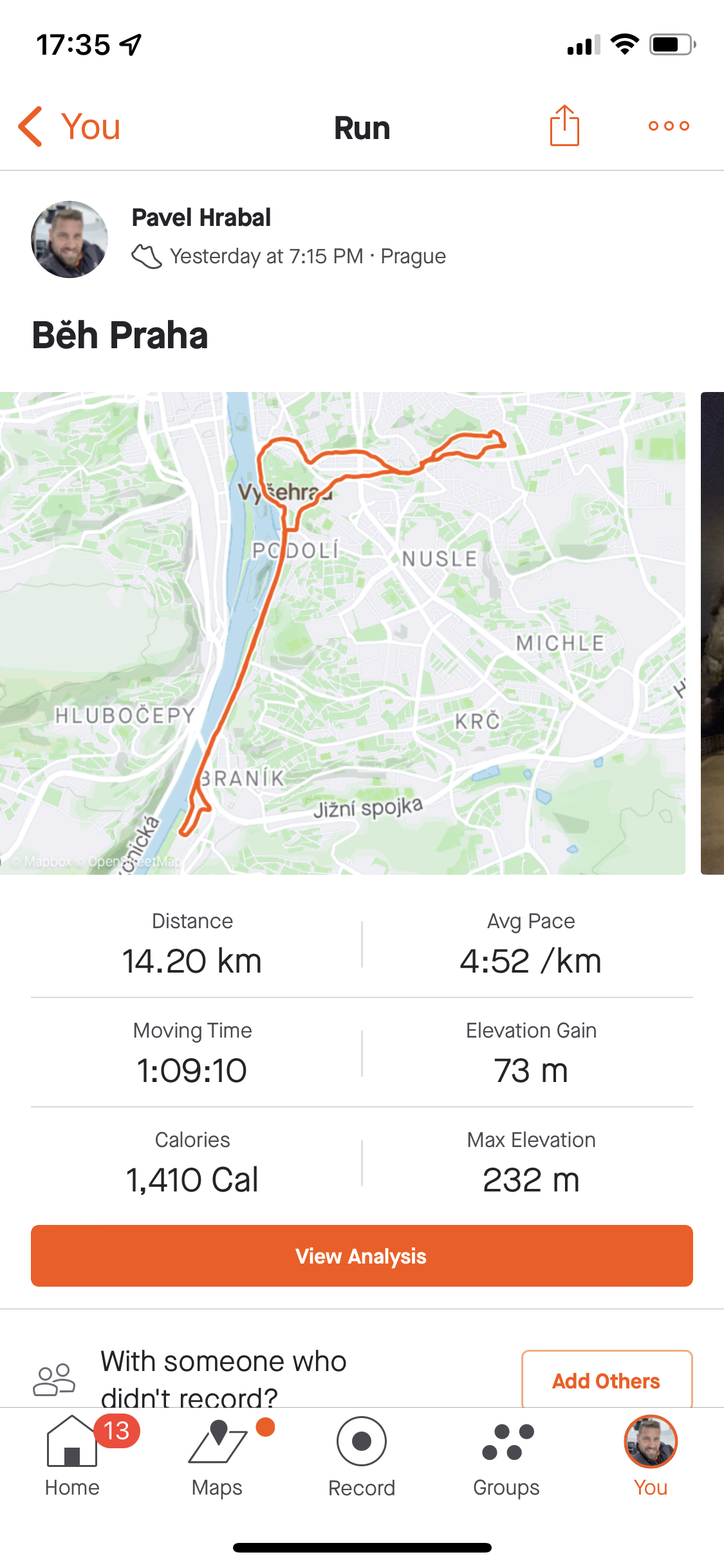This screenshot has height=1568, width=724.
Task: Open the photo beside the map
Action: [712, 633]
